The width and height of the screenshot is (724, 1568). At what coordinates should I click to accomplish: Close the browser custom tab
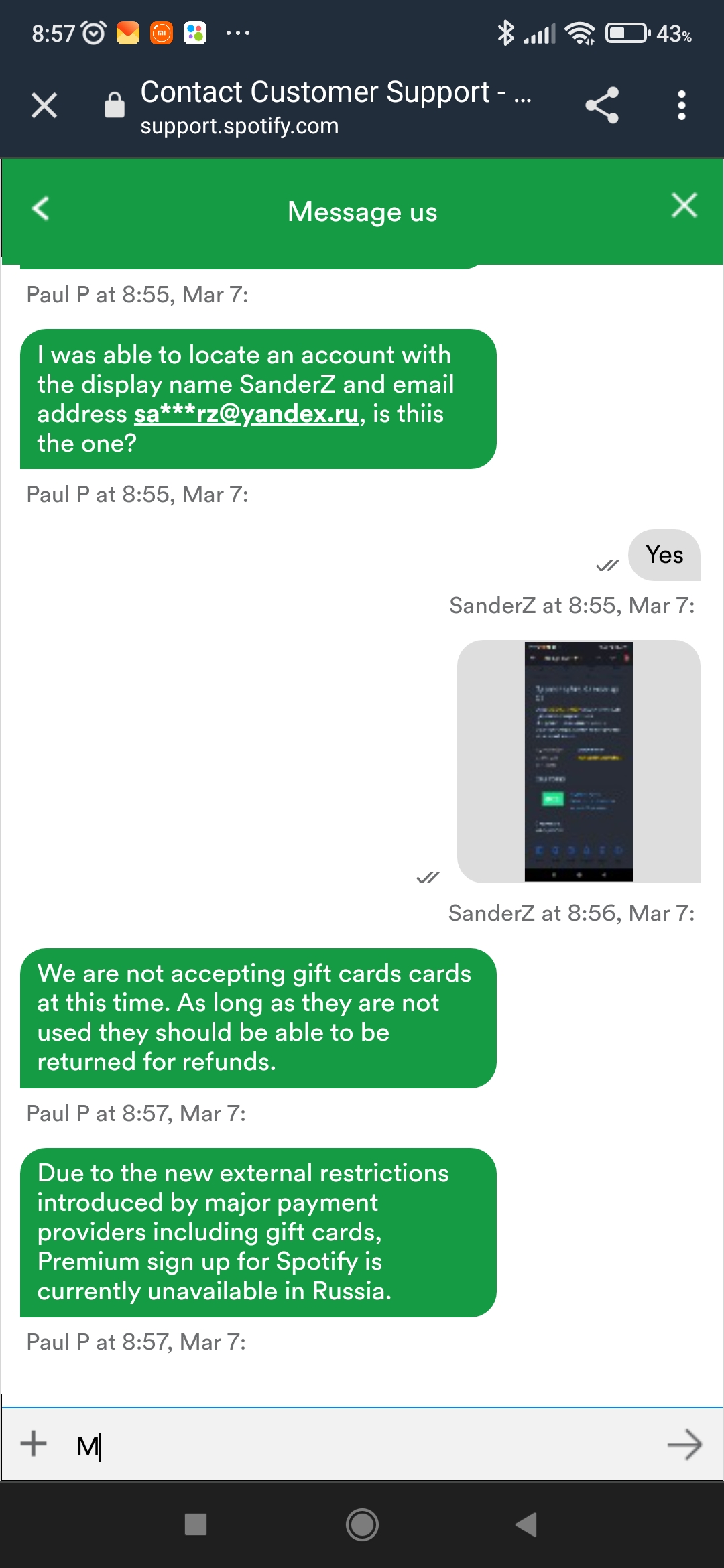point(44,105)
